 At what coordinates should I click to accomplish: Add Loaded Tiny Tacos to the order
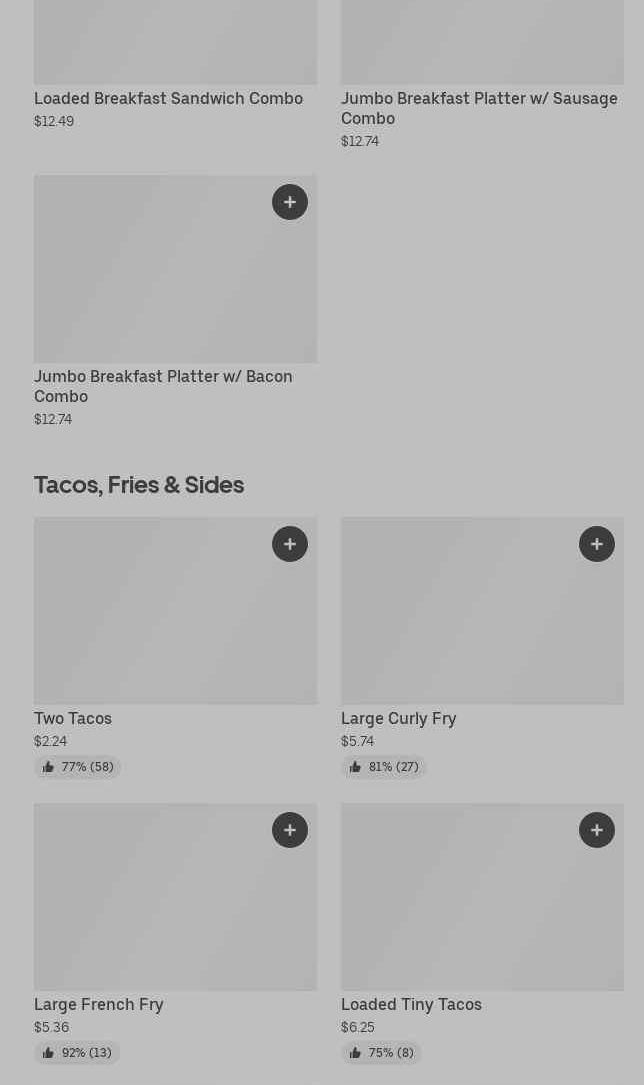(597, 830)
